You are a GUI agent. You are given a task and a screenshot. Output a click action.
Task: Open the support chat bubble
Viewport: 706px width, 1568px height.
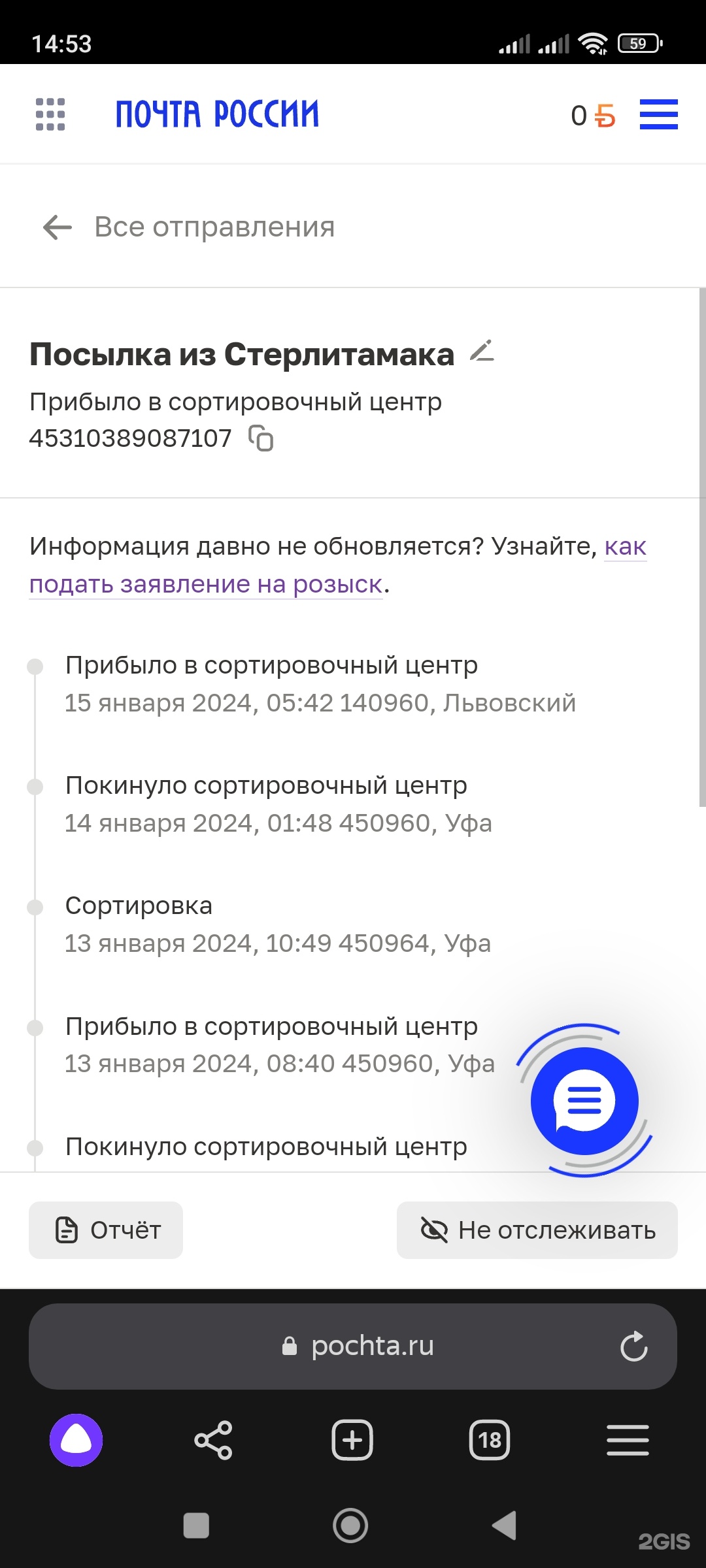584,1101
